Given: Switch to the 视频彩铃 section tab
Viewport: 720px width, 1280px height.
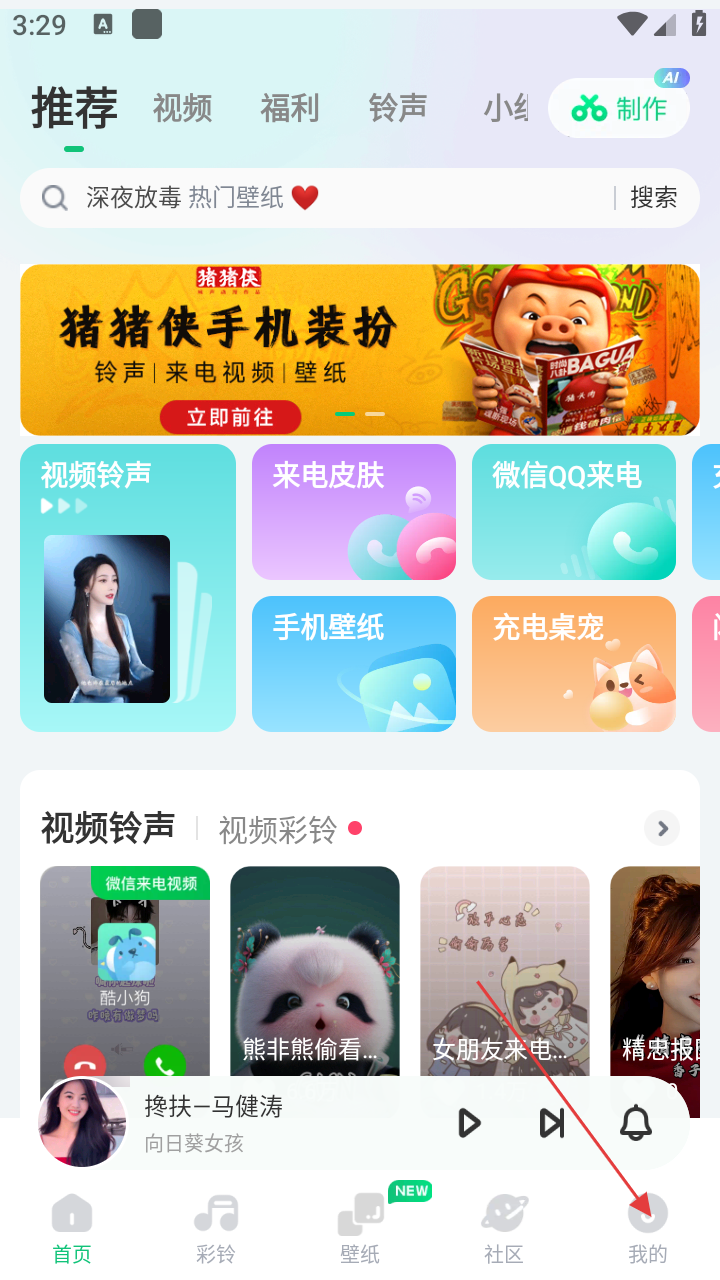Looking at the screenshot, I should [x=278, y=830].
